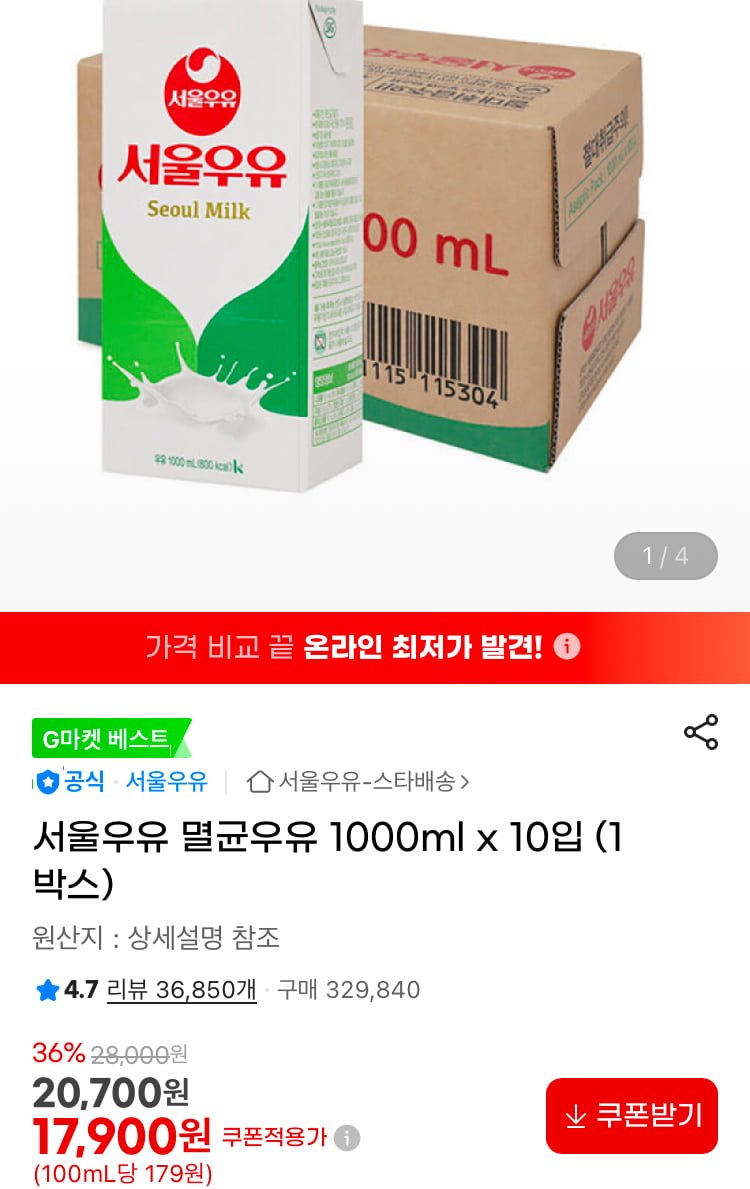Click the green G마켓 베스트 badge
The height and width of the screenshot is (1189, 750).
coord(103,740)
